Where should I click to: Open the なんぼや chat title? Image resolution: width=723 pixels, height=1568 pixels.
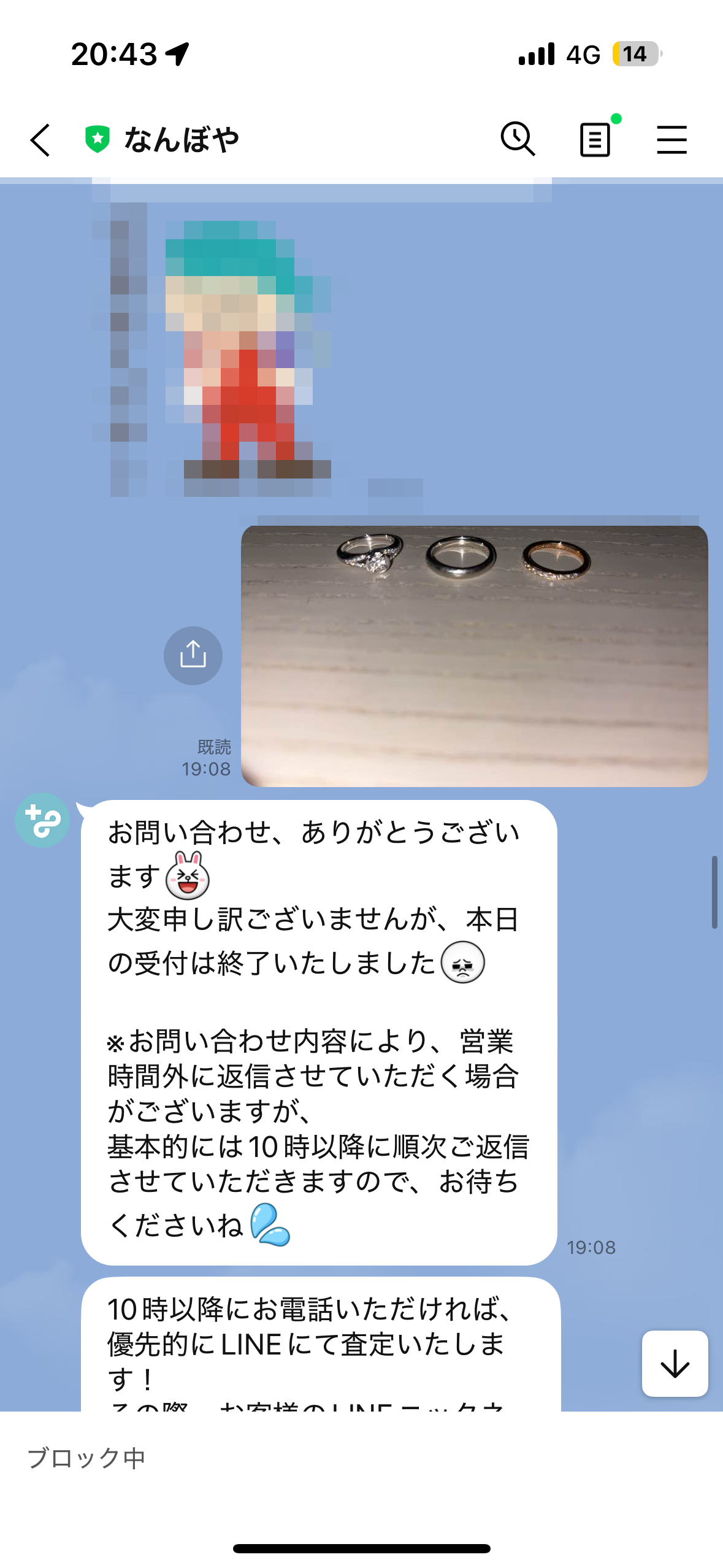[x=183, y=139]
